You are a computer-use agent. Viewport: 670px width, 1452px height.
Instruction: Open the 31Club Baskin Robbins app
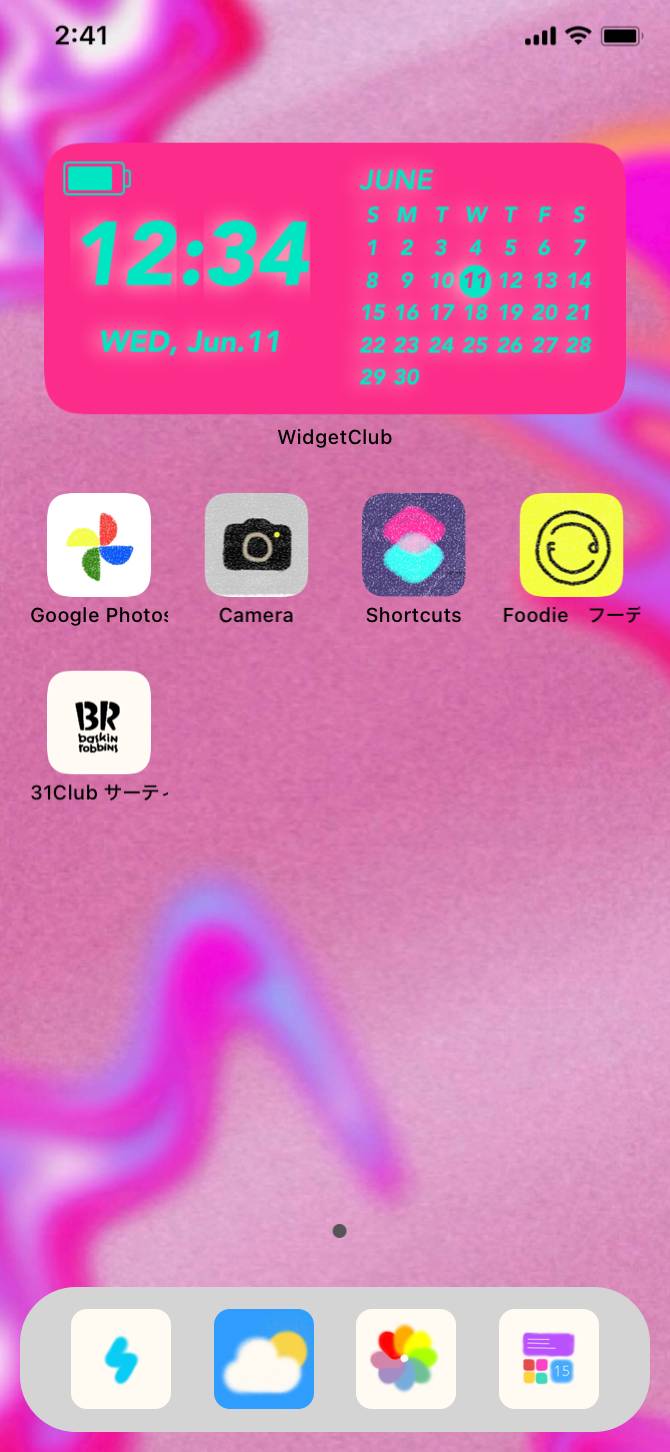[99, 722]
